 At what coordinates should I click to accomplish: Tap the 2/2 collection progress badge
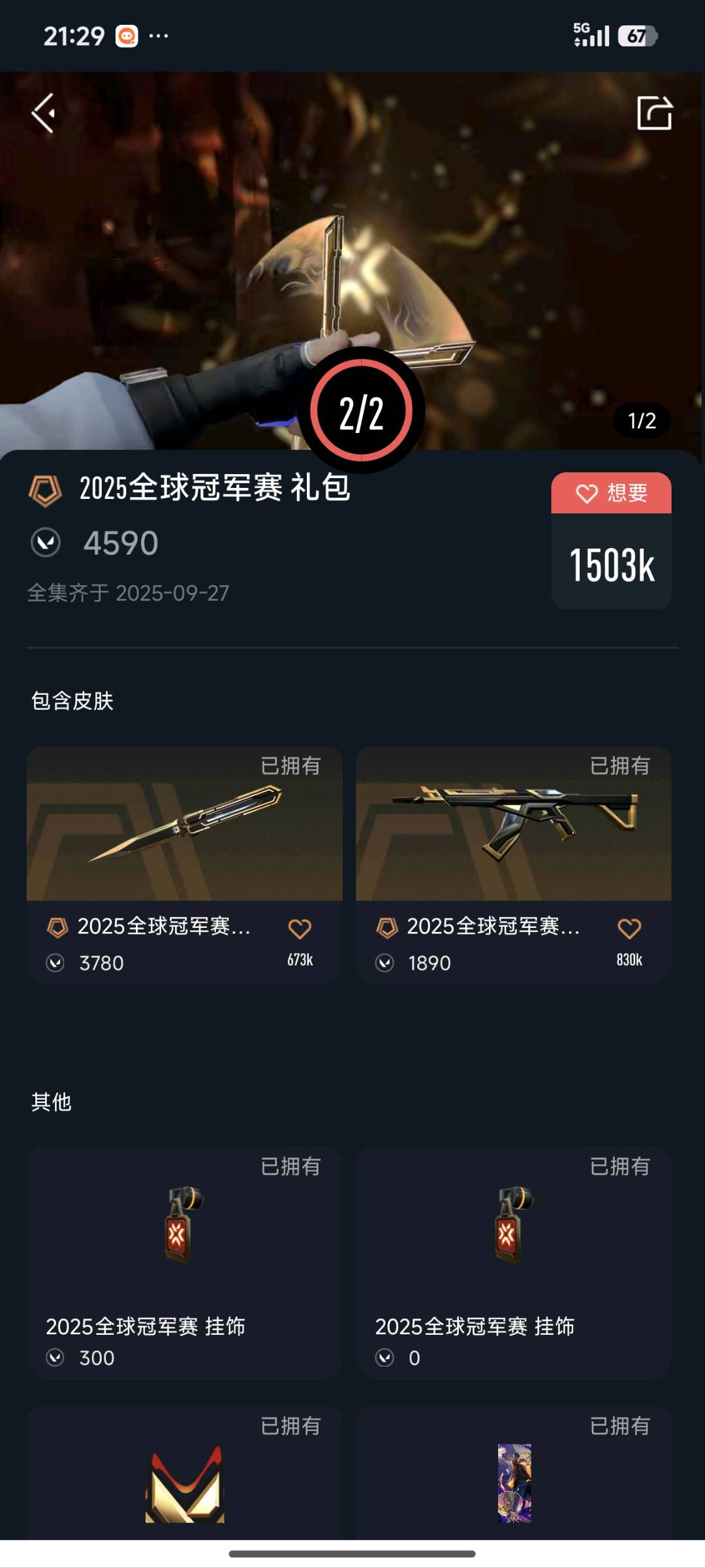pos(361,411)
